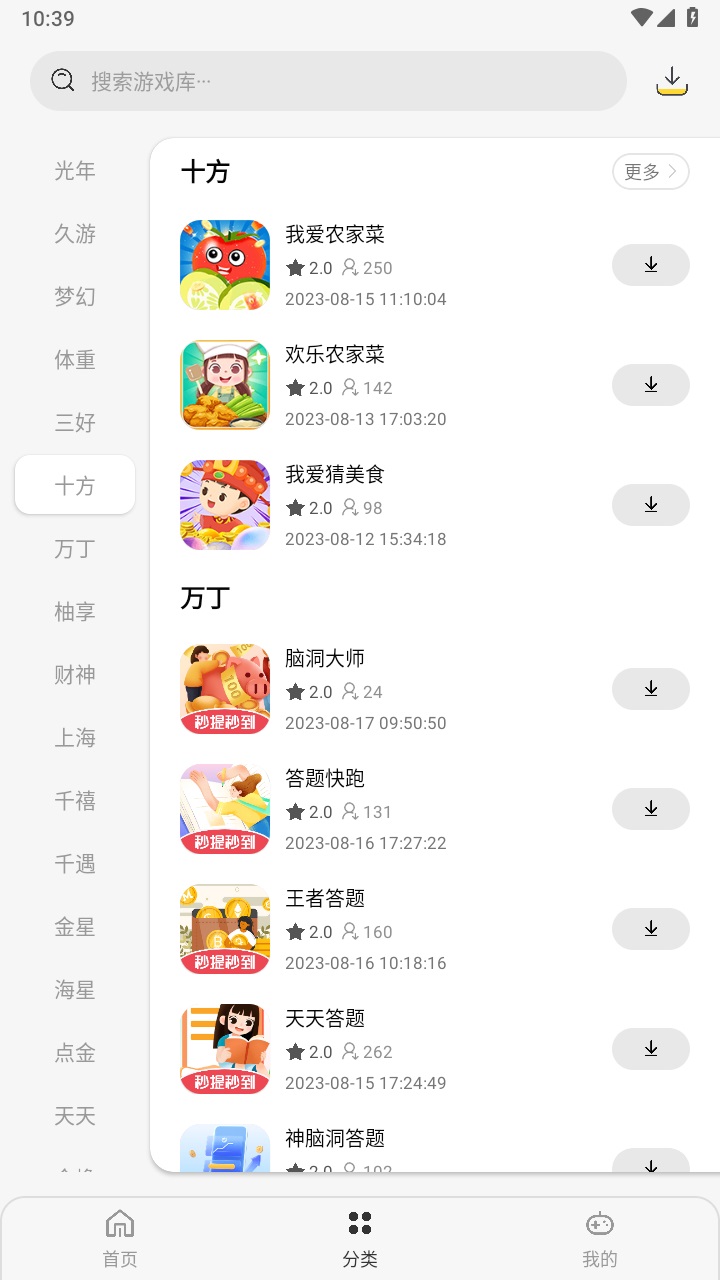The image size is (720, 1280).
Task: Expand more games with the 更多 chevron
Action: pyautogui.click(x=650, y=171)
